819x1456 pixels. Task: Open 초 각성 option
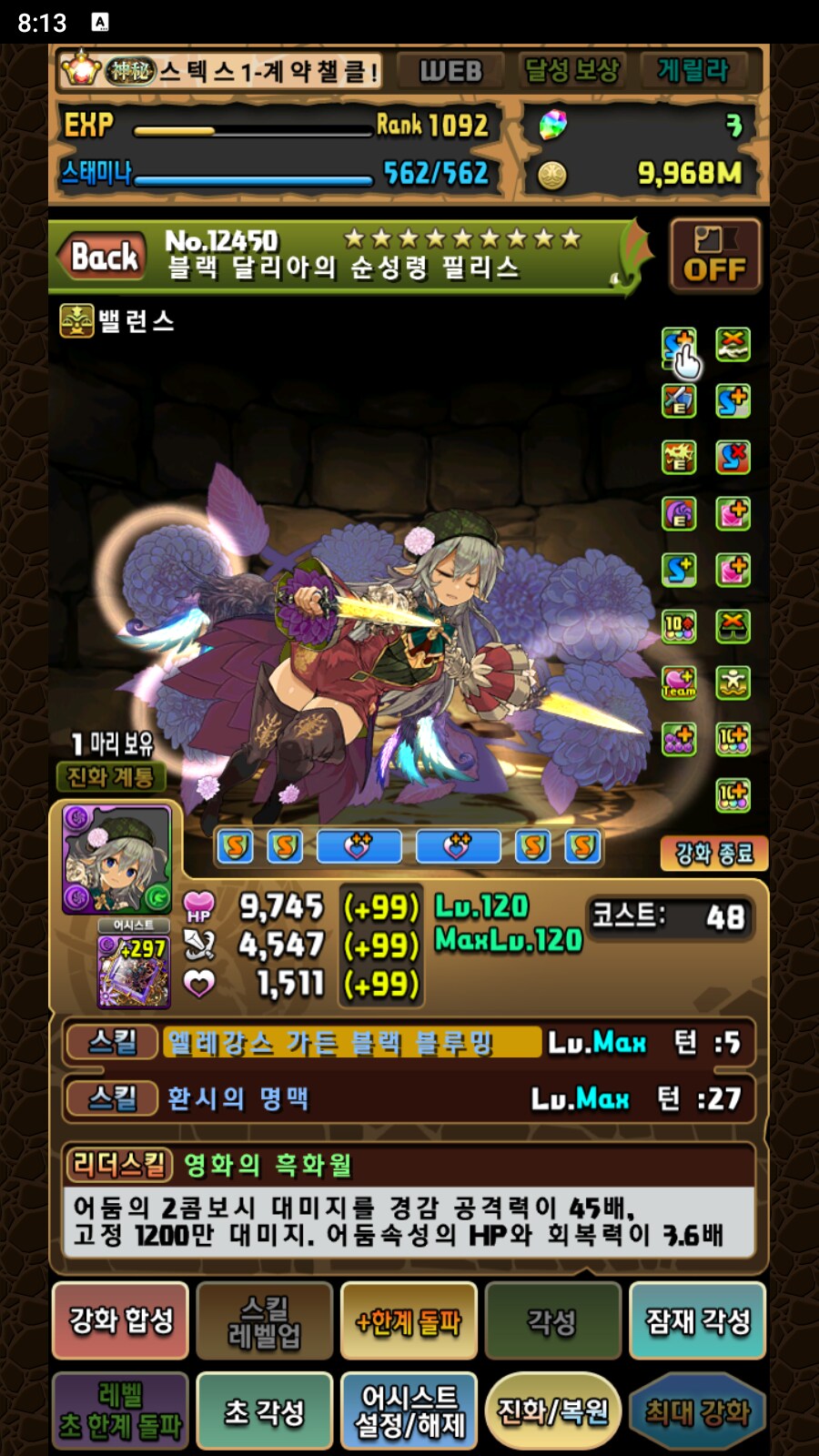click(x=264, y=1410)
